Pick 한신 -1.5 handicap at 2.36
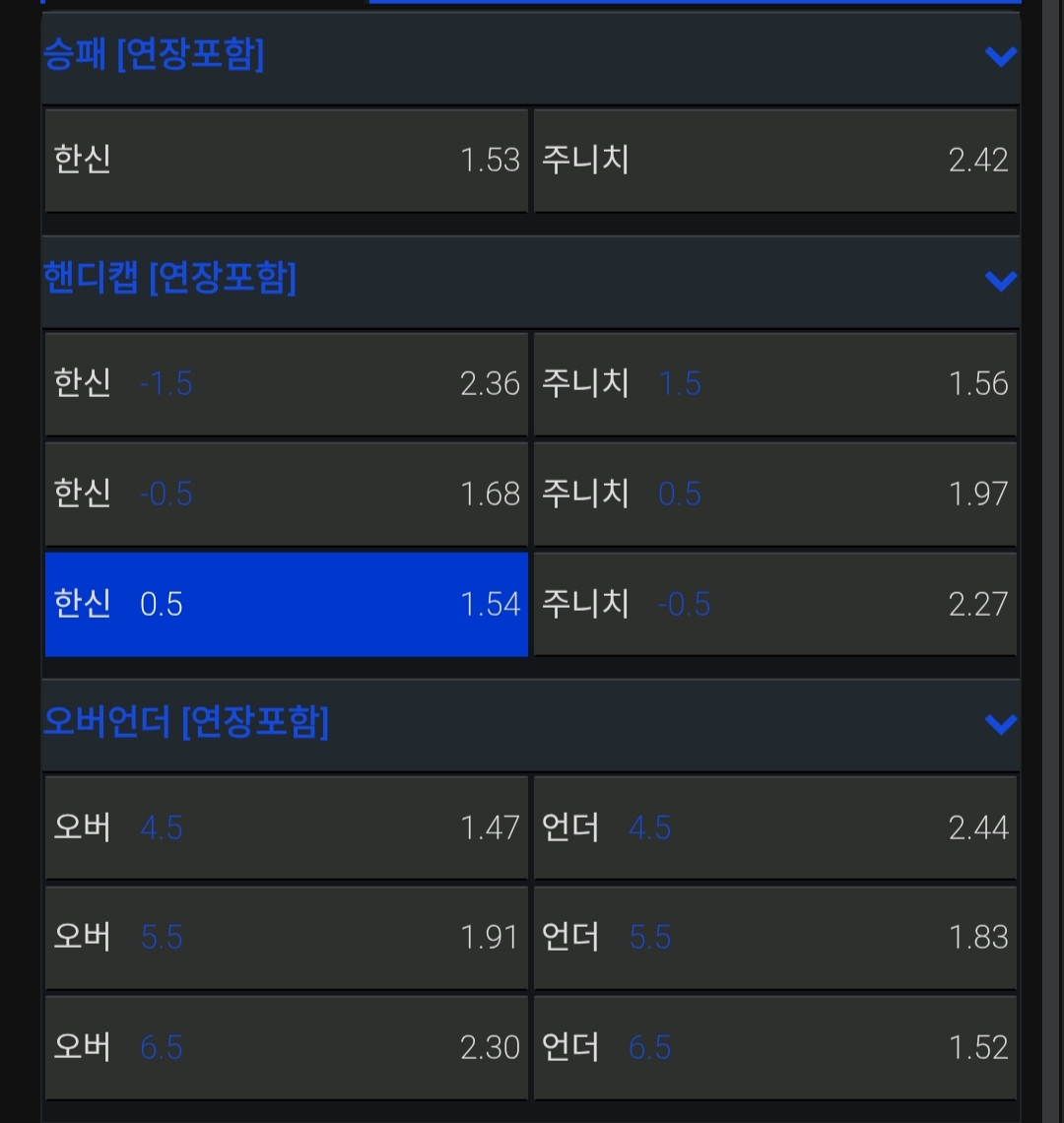 [x=286, y=383]
